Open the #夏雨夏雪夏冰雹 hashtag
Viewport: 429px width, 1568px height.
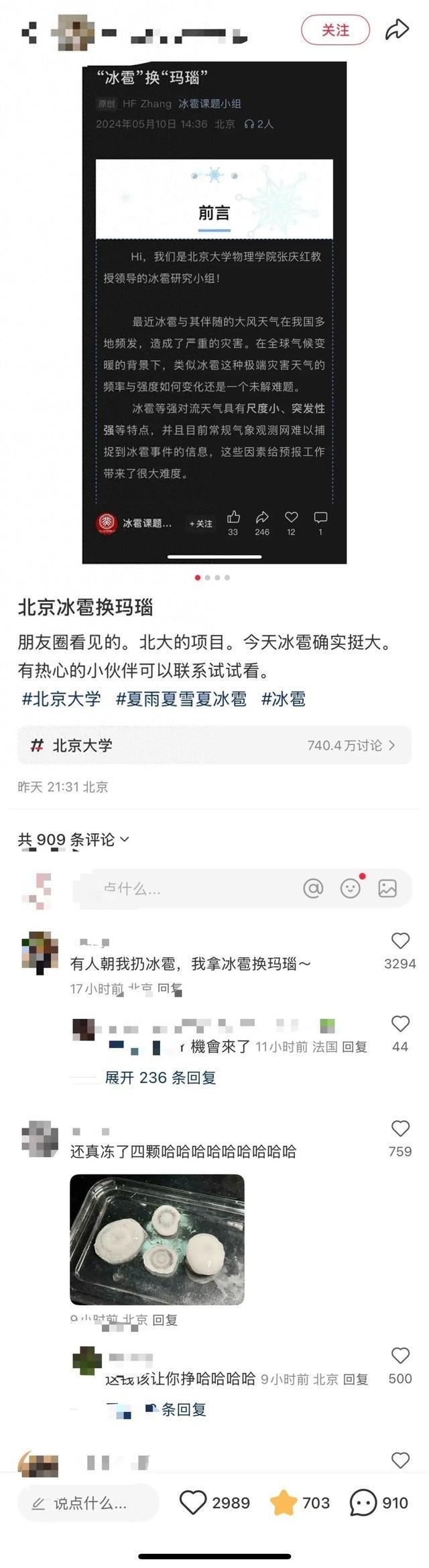point(181,699)
